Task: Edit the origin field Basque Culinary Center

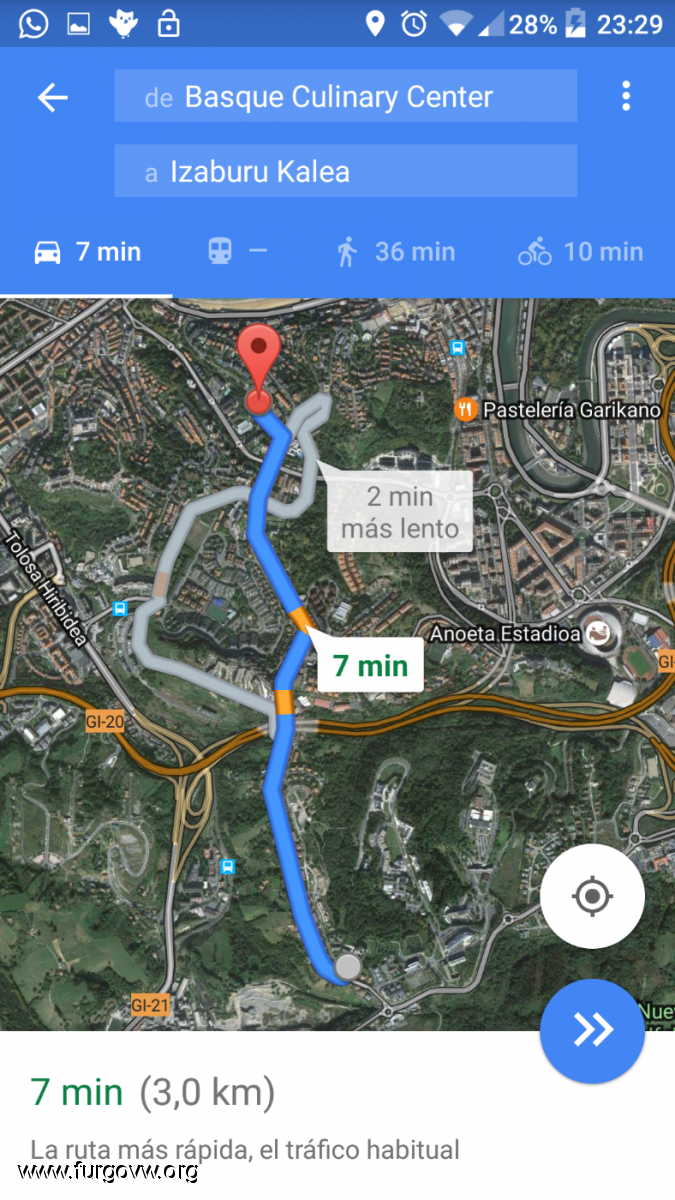Action: [x=345, y=97]
